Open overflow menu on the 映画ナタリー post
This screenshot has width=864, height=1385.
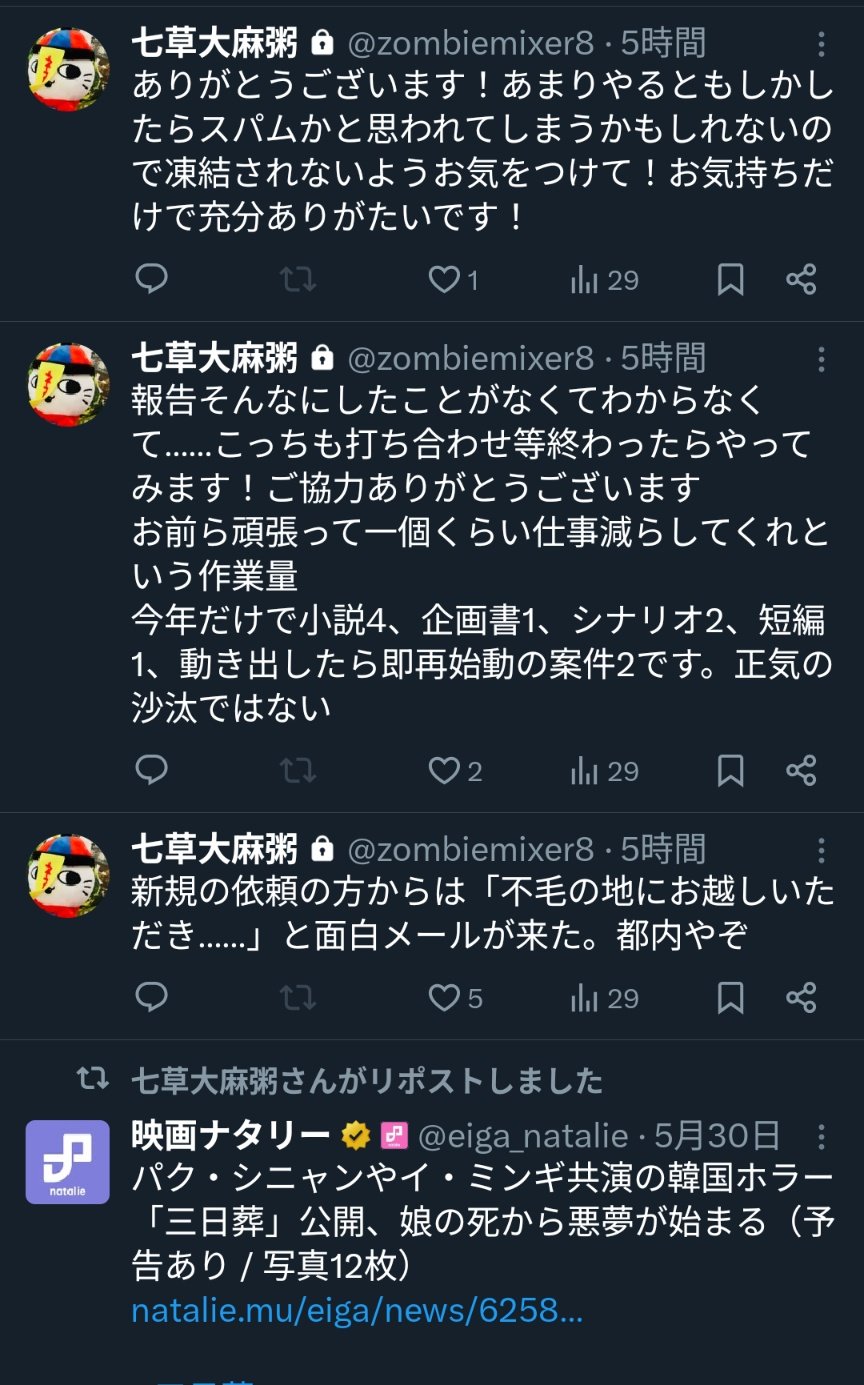coord(821,1136)
